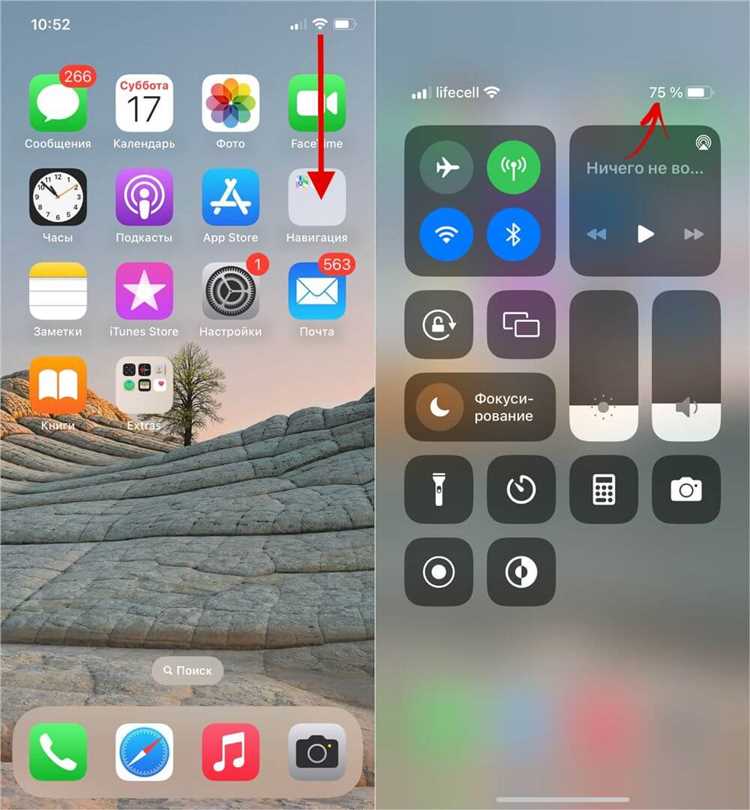Open the Settings app (Настройки)
The width and height of the screenshot is (750, 810).
tap(231, 291)
